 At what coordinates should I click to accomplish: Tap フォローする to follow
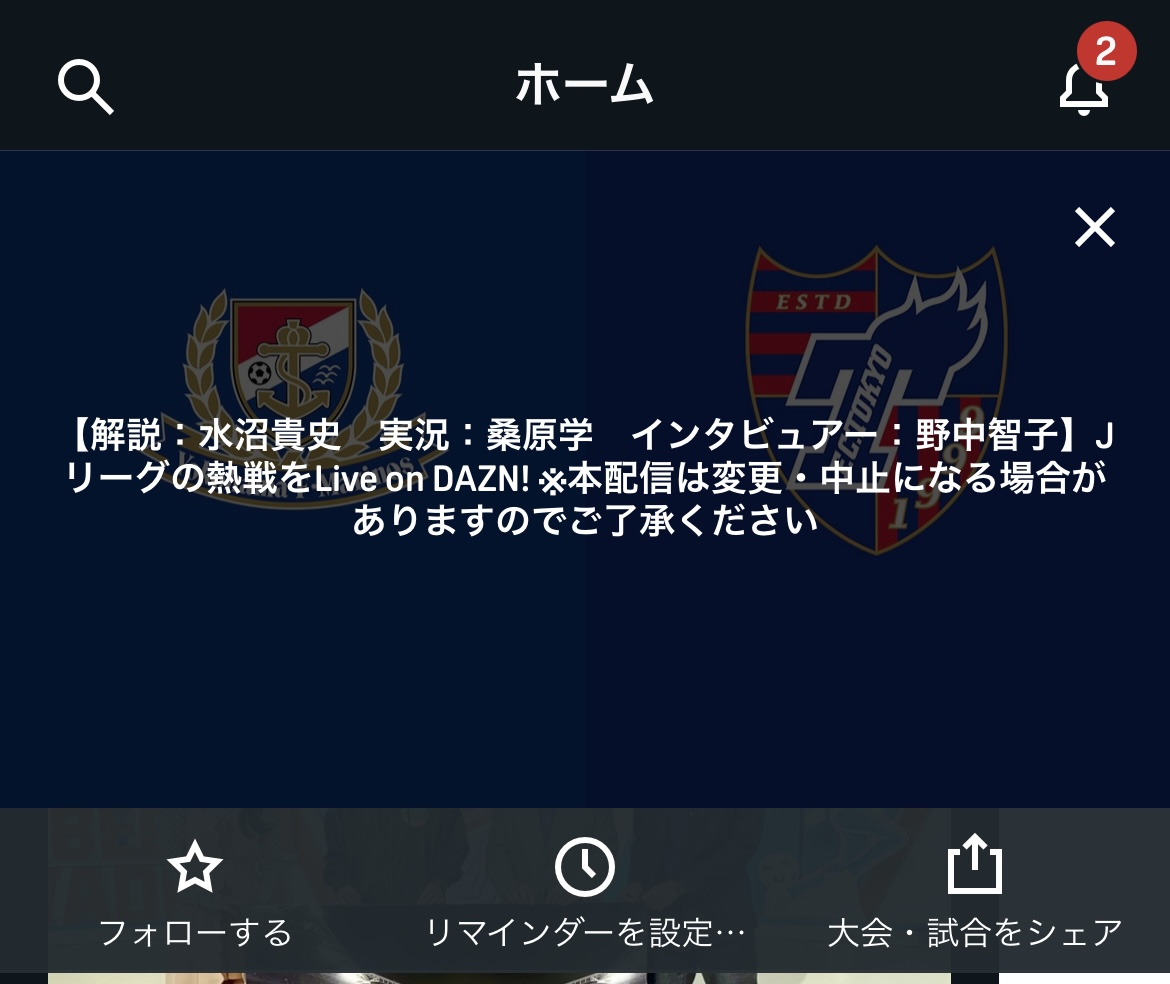[195, 892]
